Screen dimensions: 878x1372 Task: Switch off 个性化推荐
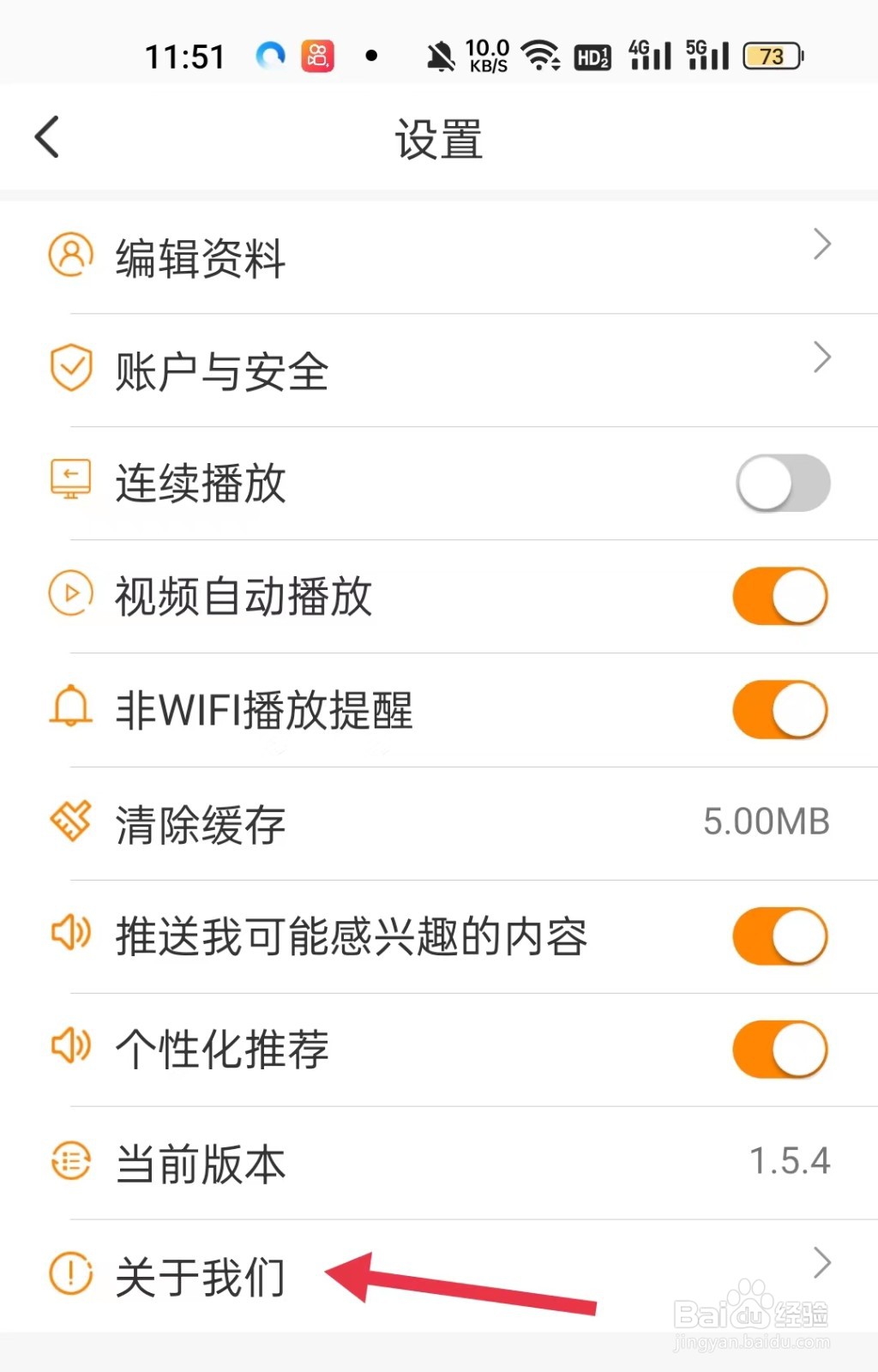779,1050
